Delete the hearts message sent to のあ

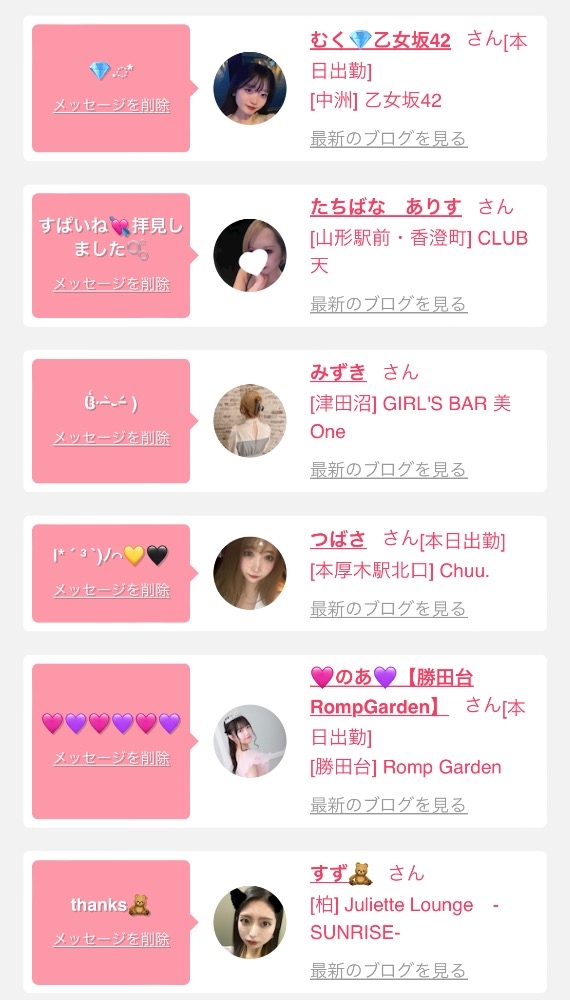coord(112,758)
